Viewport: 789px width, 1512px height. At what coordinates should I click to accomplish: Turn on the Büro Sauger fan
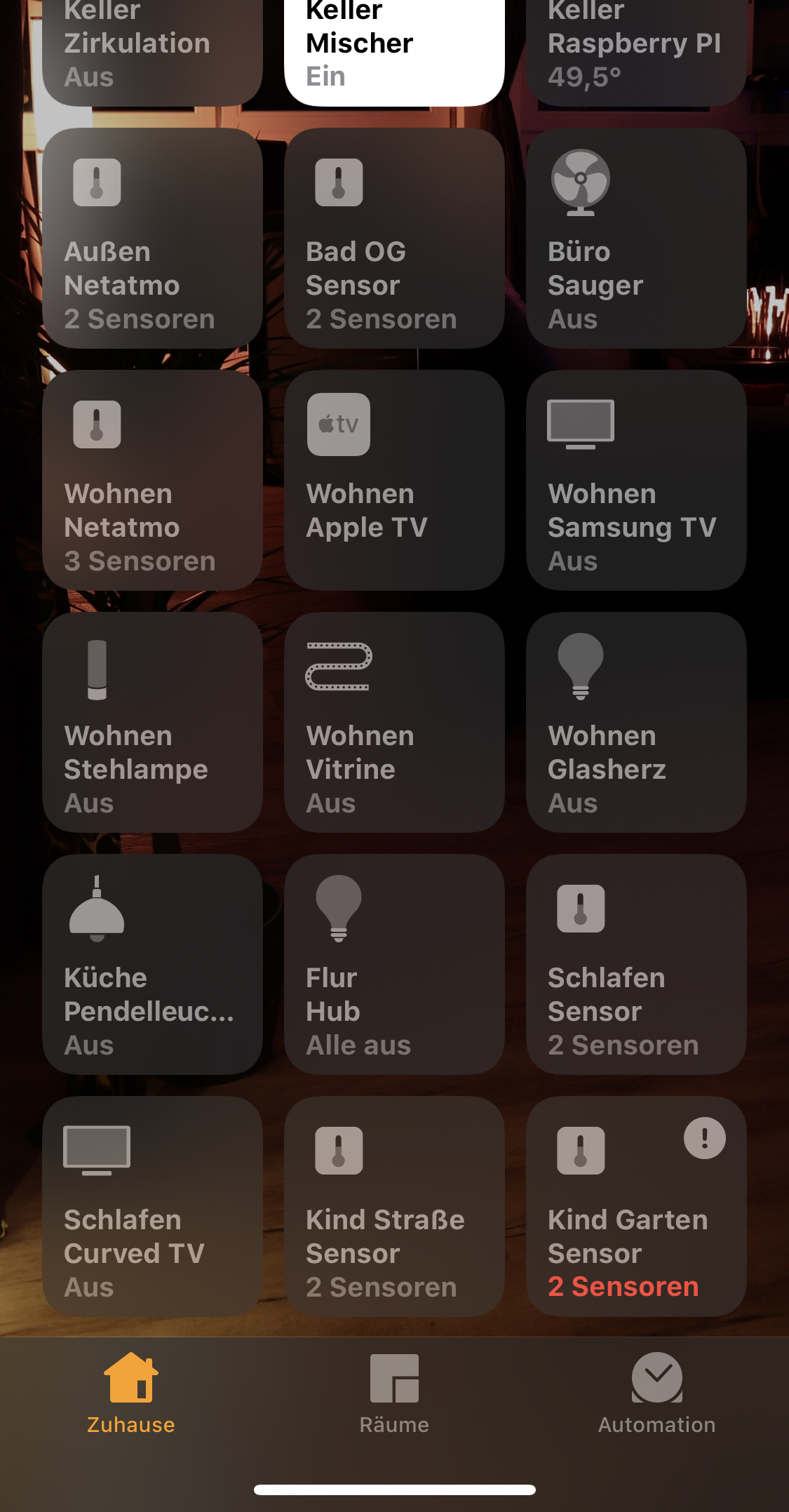[x=636, y=238]
